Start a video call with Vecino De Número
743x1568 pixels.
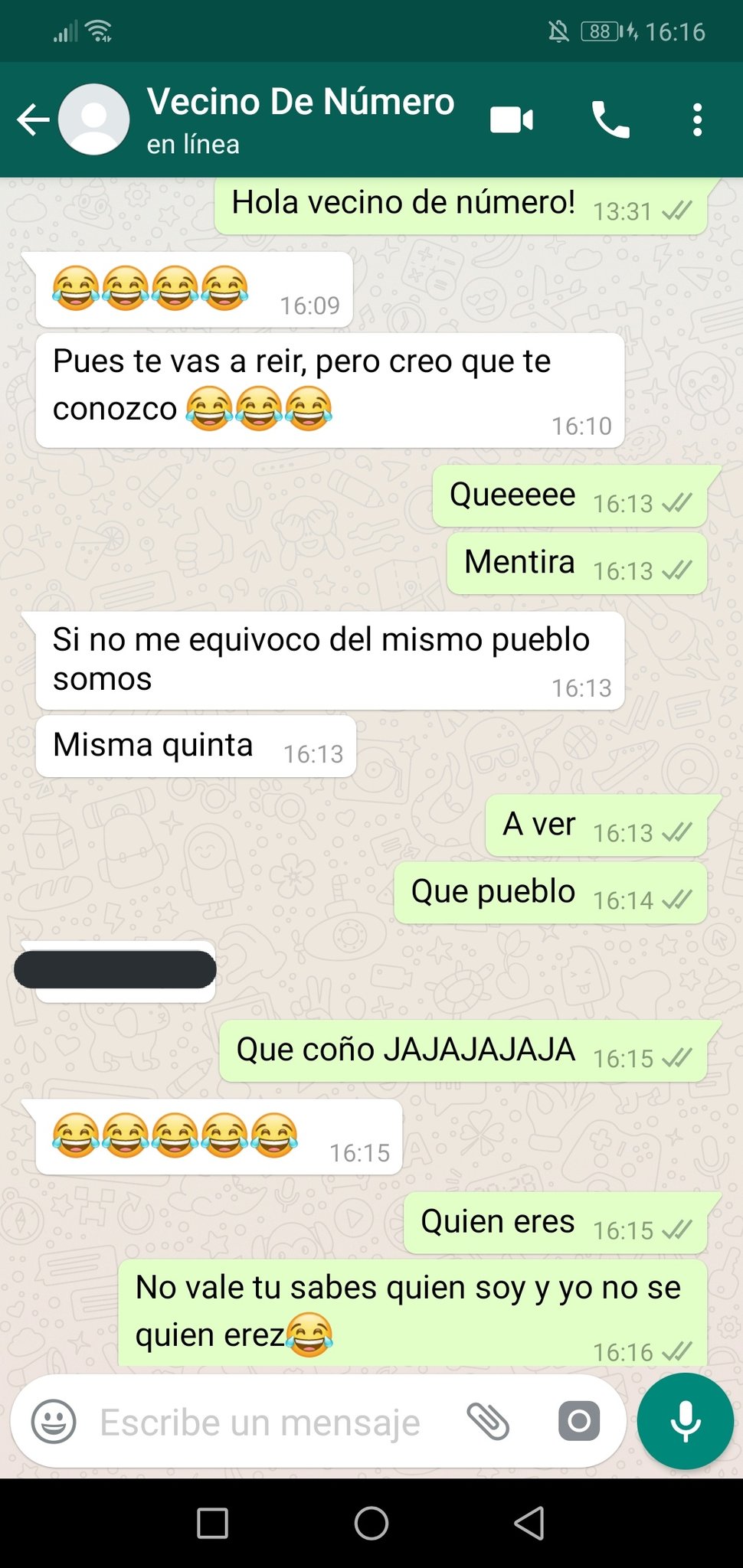tap(511, 120)
